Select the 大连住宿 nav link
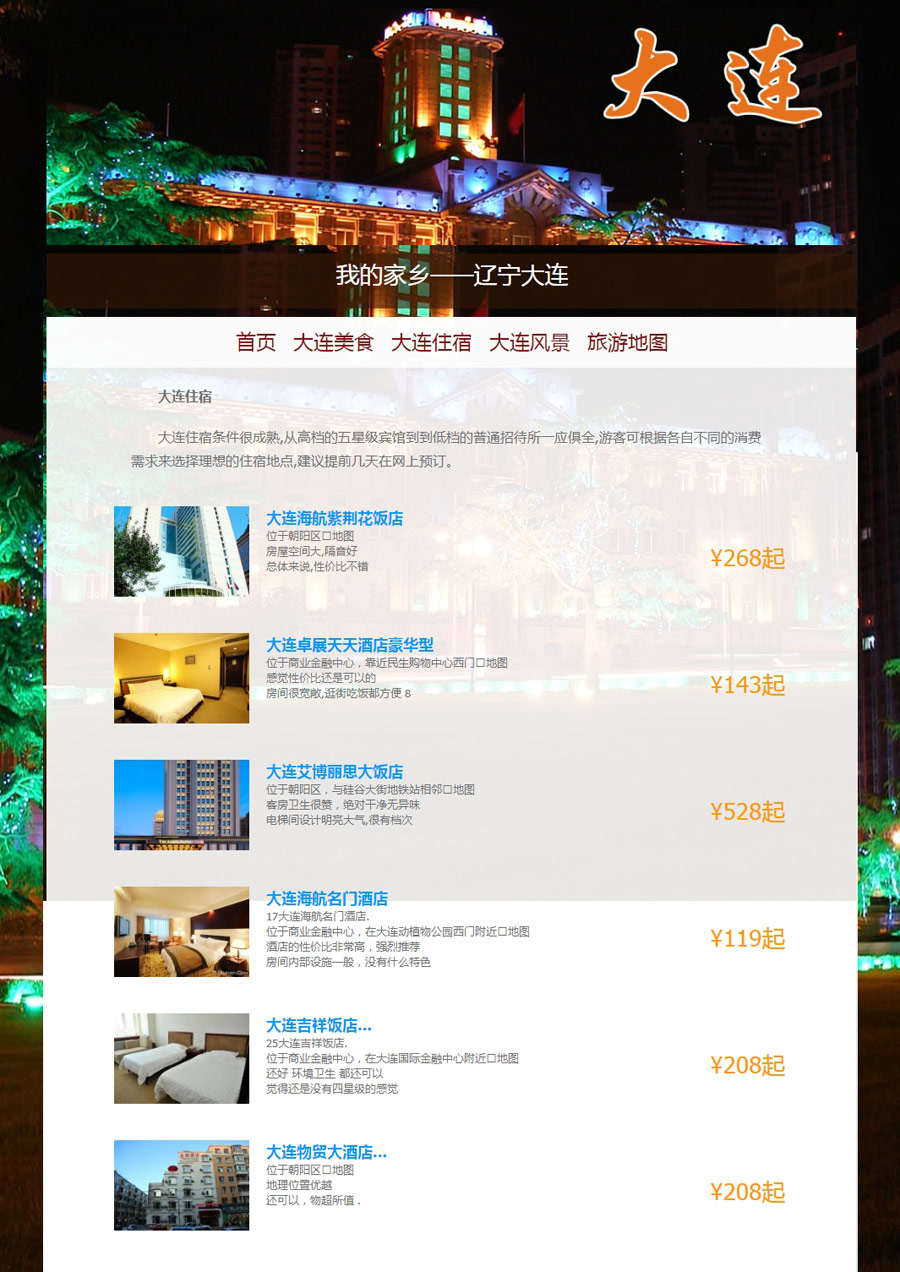The height and width of the screenshot is (1272, 900). pos(430,342)
